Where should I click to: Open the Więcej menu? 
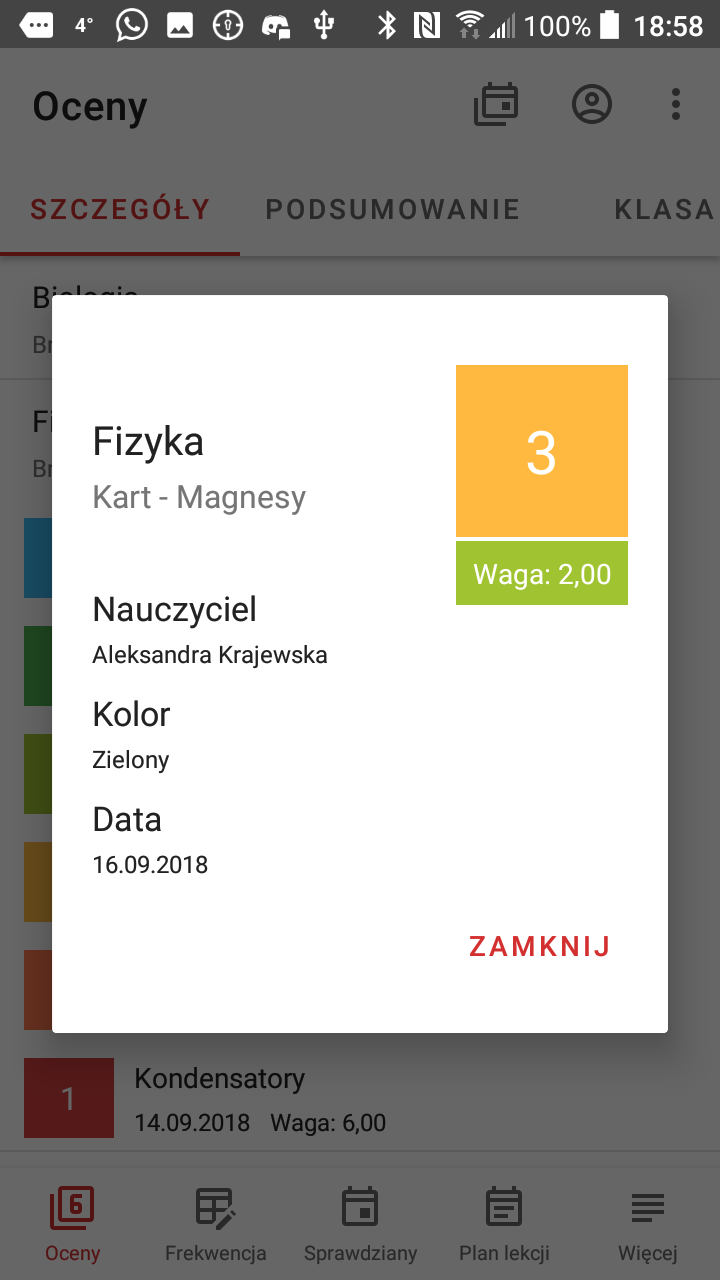click(648, 1224)
